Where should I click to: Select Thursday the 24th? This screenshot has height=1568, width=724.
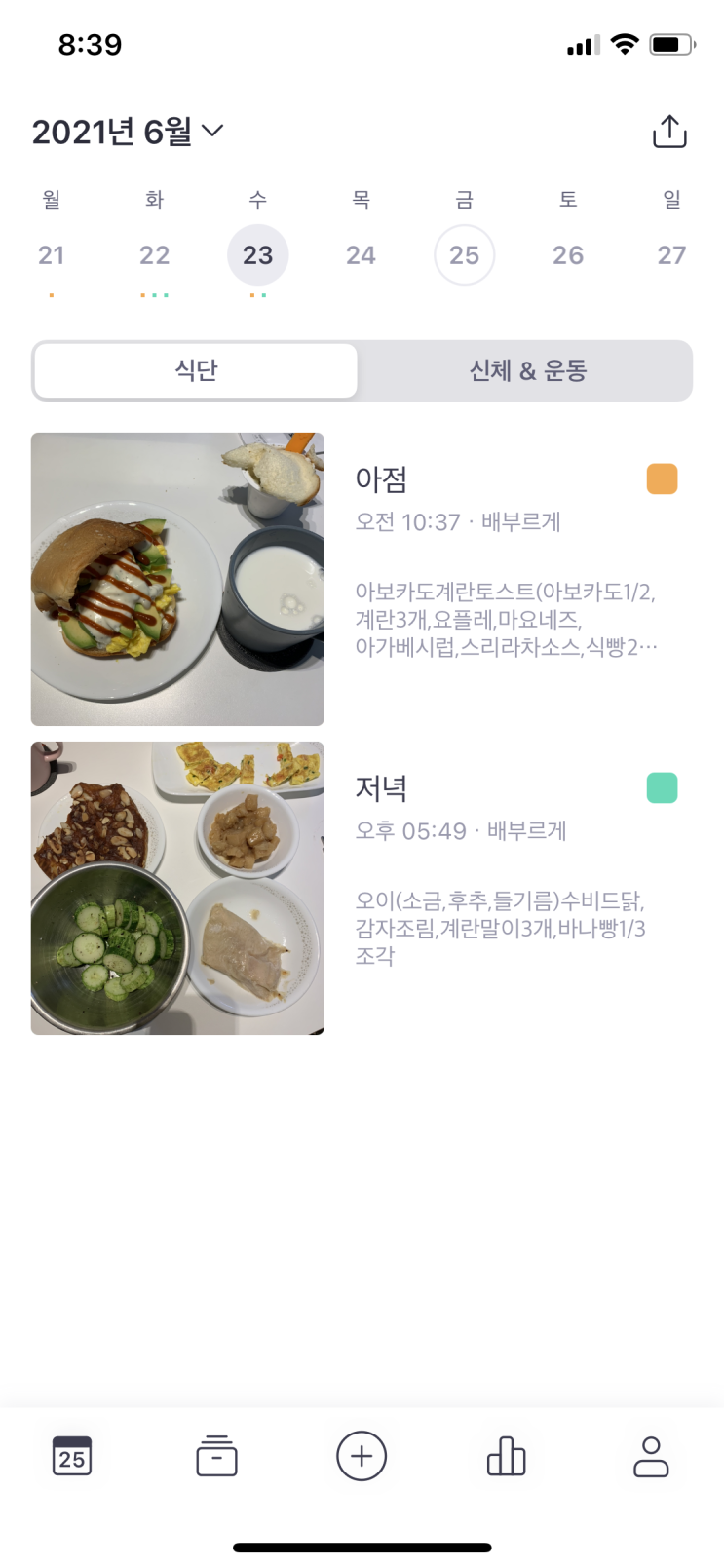coord(361,255)
